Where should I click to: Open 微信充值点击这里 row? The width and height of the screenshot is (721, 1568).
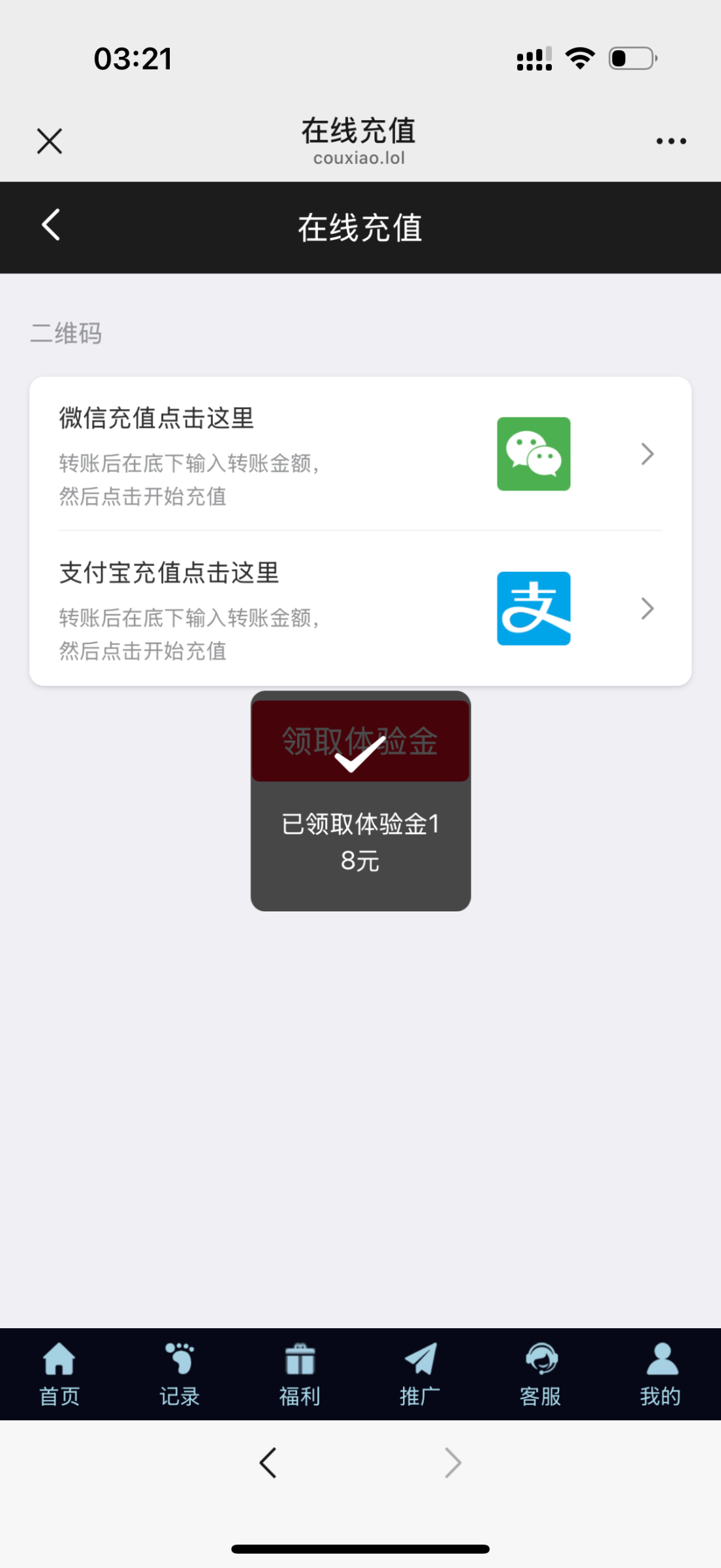pyautogui.click(x=360, y=454)
